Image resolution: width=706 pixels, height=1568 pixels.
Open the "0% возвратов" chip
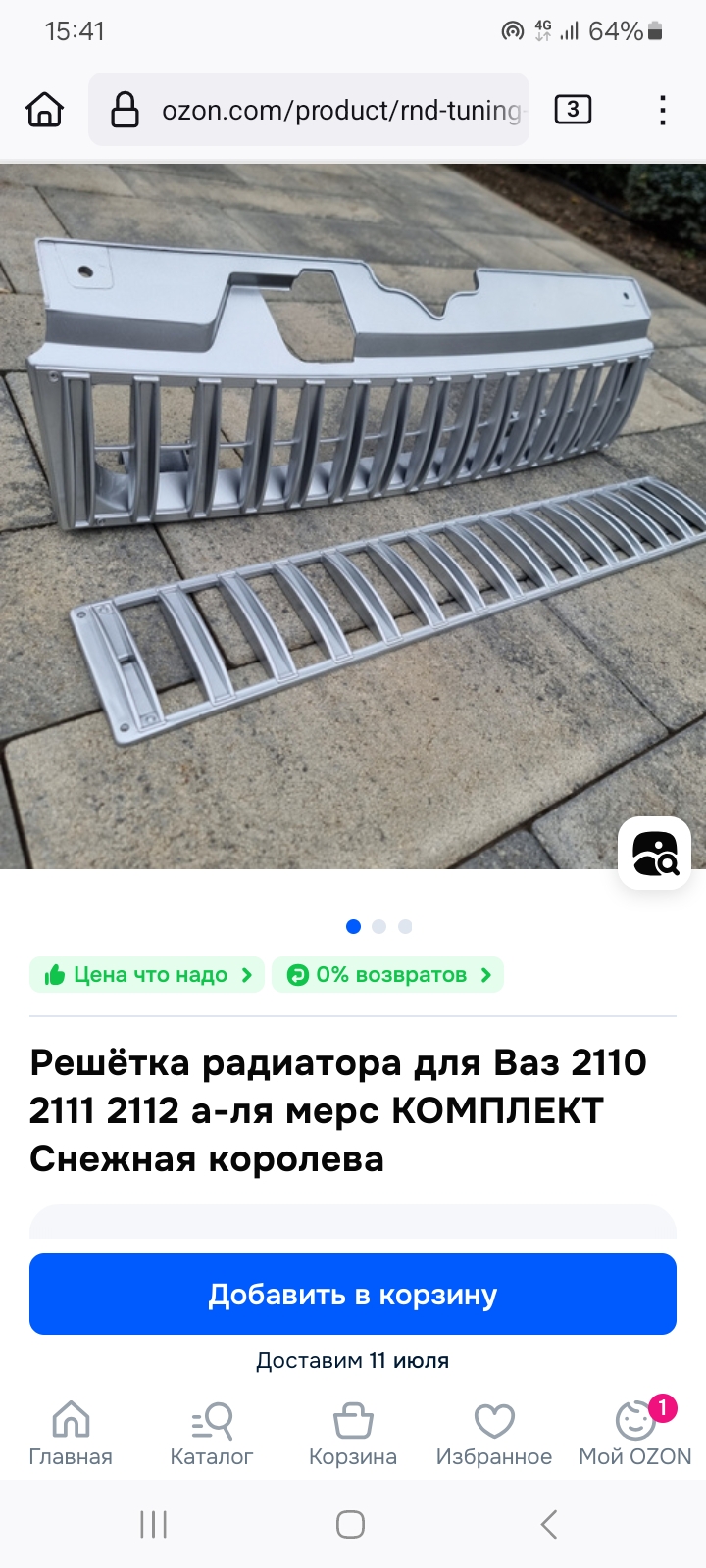tap(388, 975)
